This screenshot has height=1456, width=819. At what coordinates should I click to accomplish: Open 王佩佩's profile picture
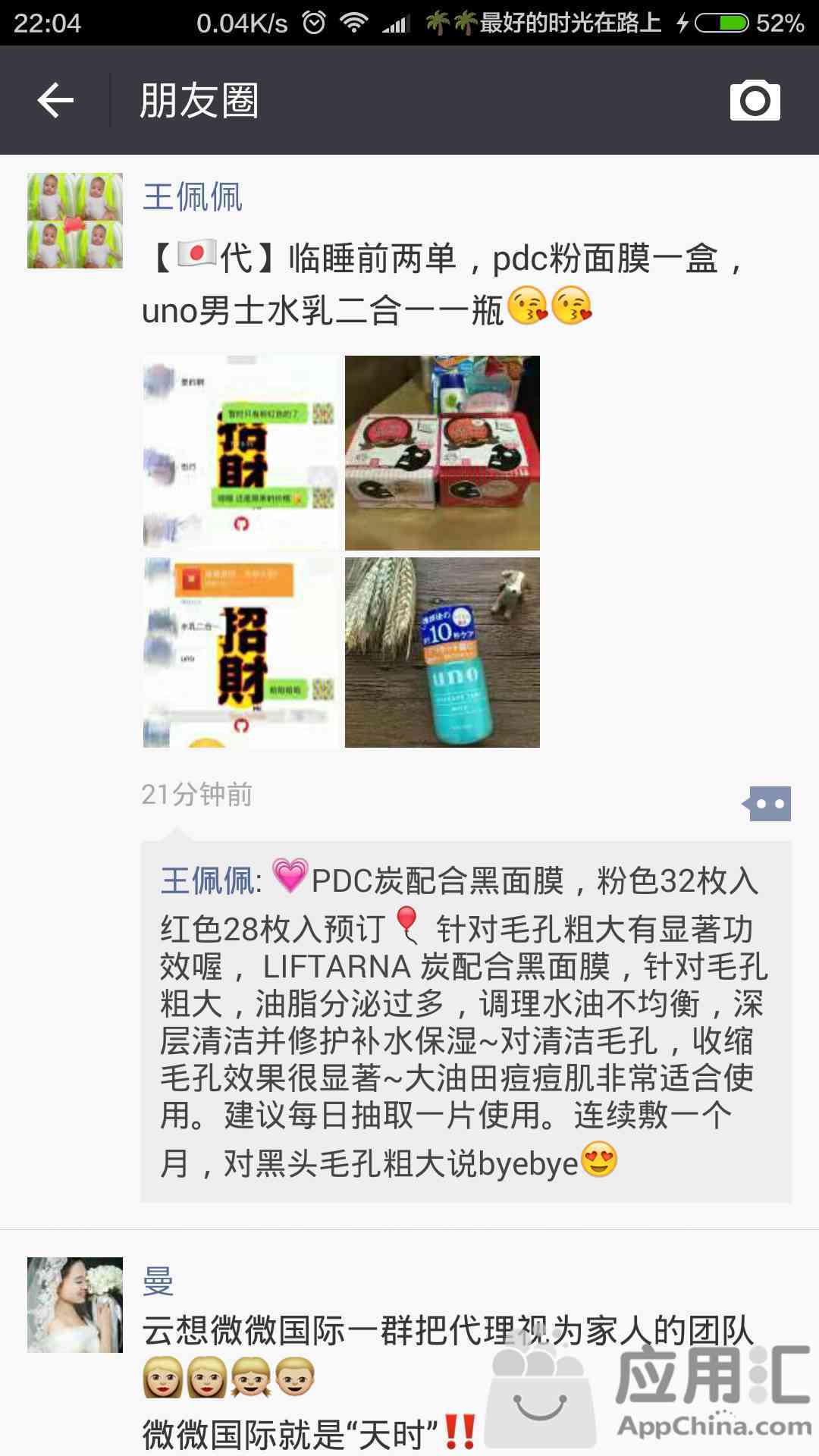pyautogui.click(x=75, y=221)
